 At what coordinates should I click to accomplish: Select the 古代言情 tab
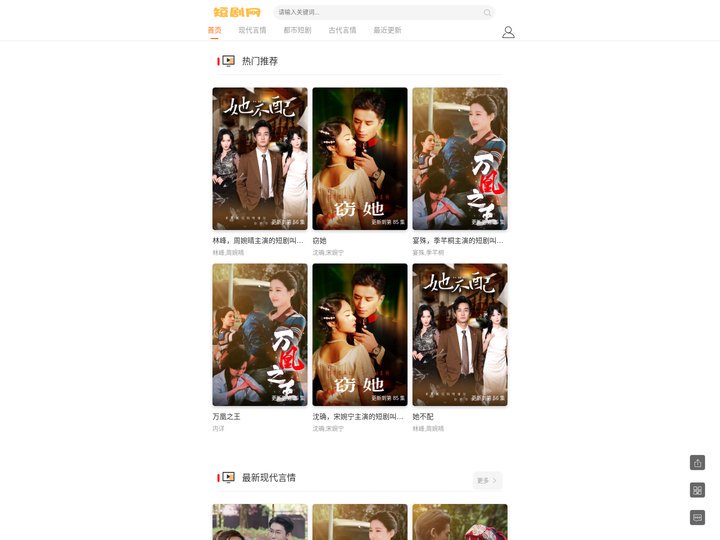tap(342, 30)
